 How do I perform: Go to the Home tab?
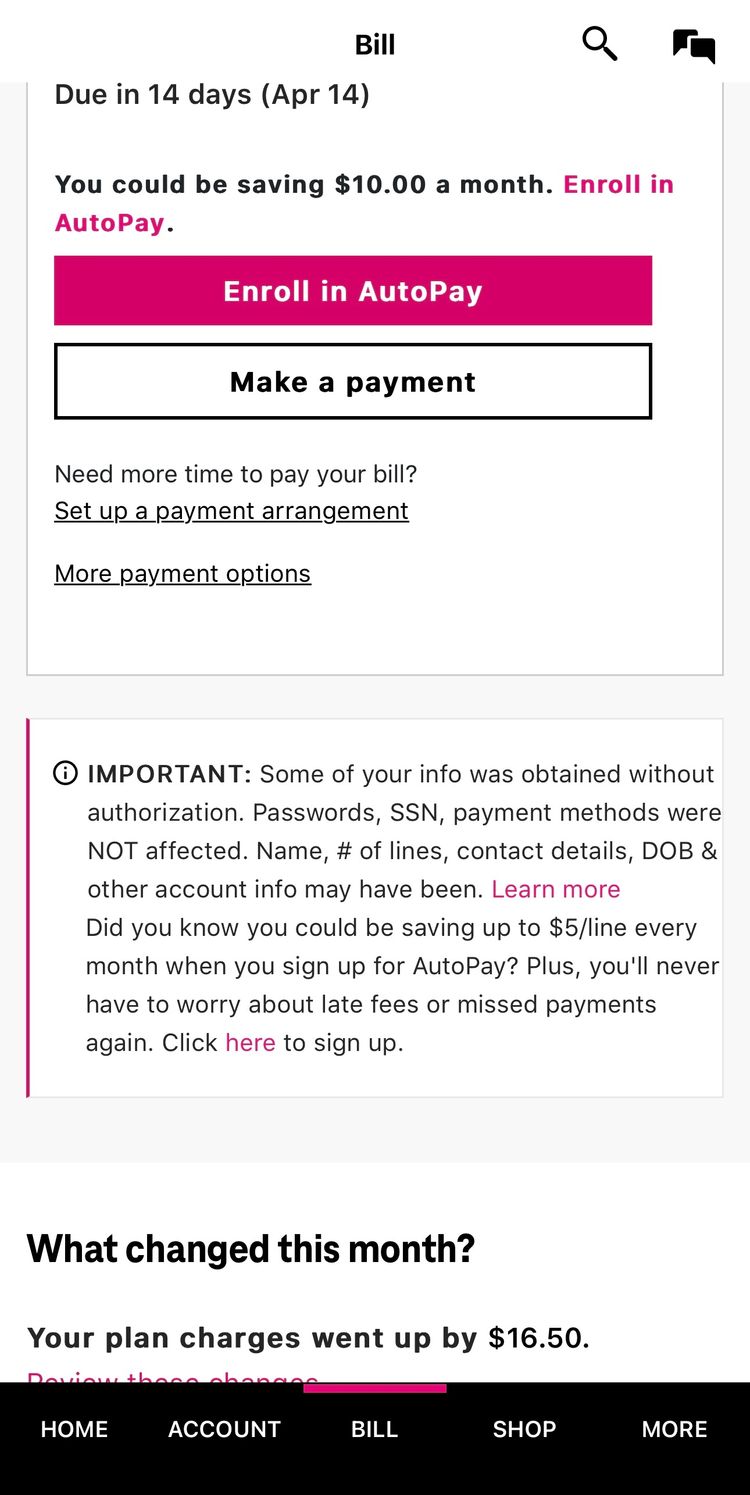(x=74, y=1429)
